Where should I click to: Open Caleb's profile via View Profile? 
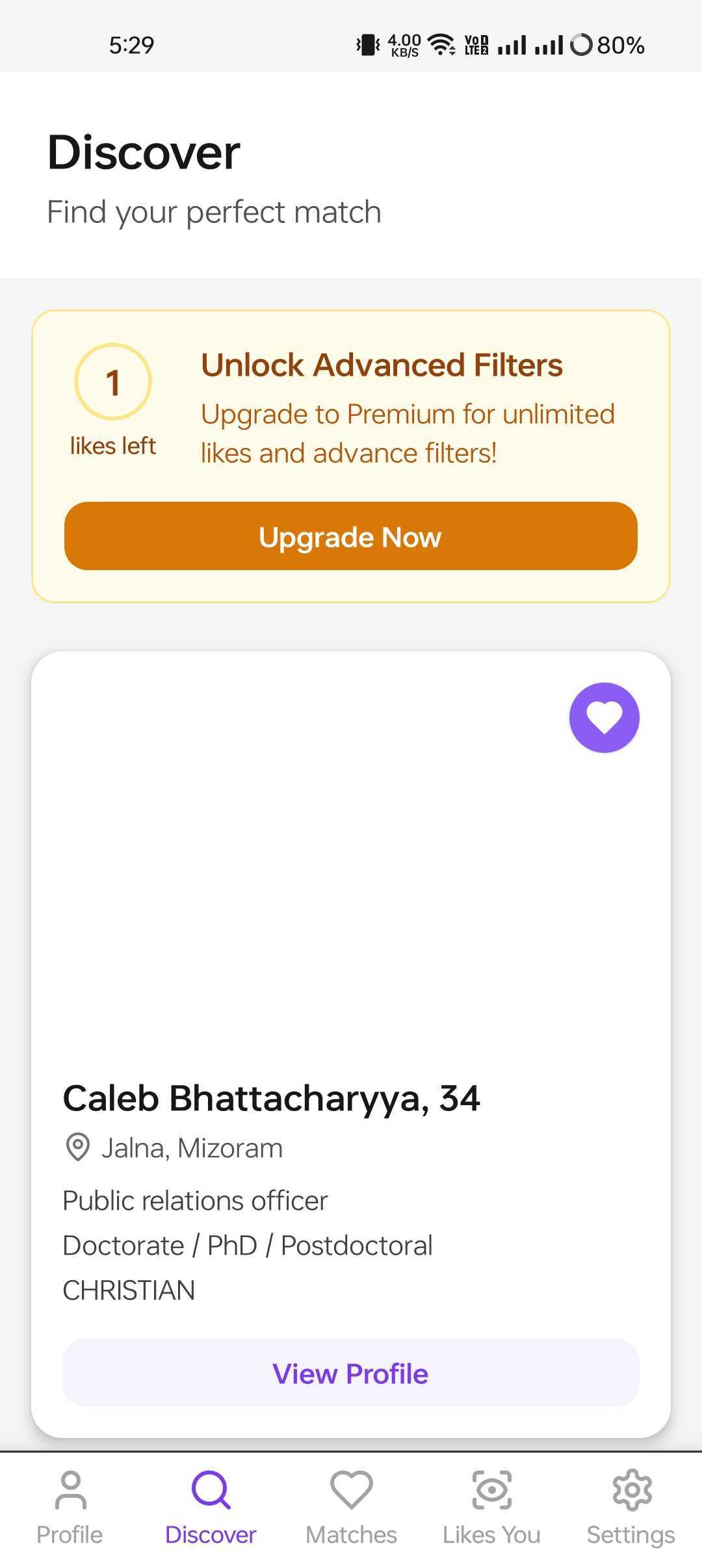pyautogui.click(x=350, y=1373)
